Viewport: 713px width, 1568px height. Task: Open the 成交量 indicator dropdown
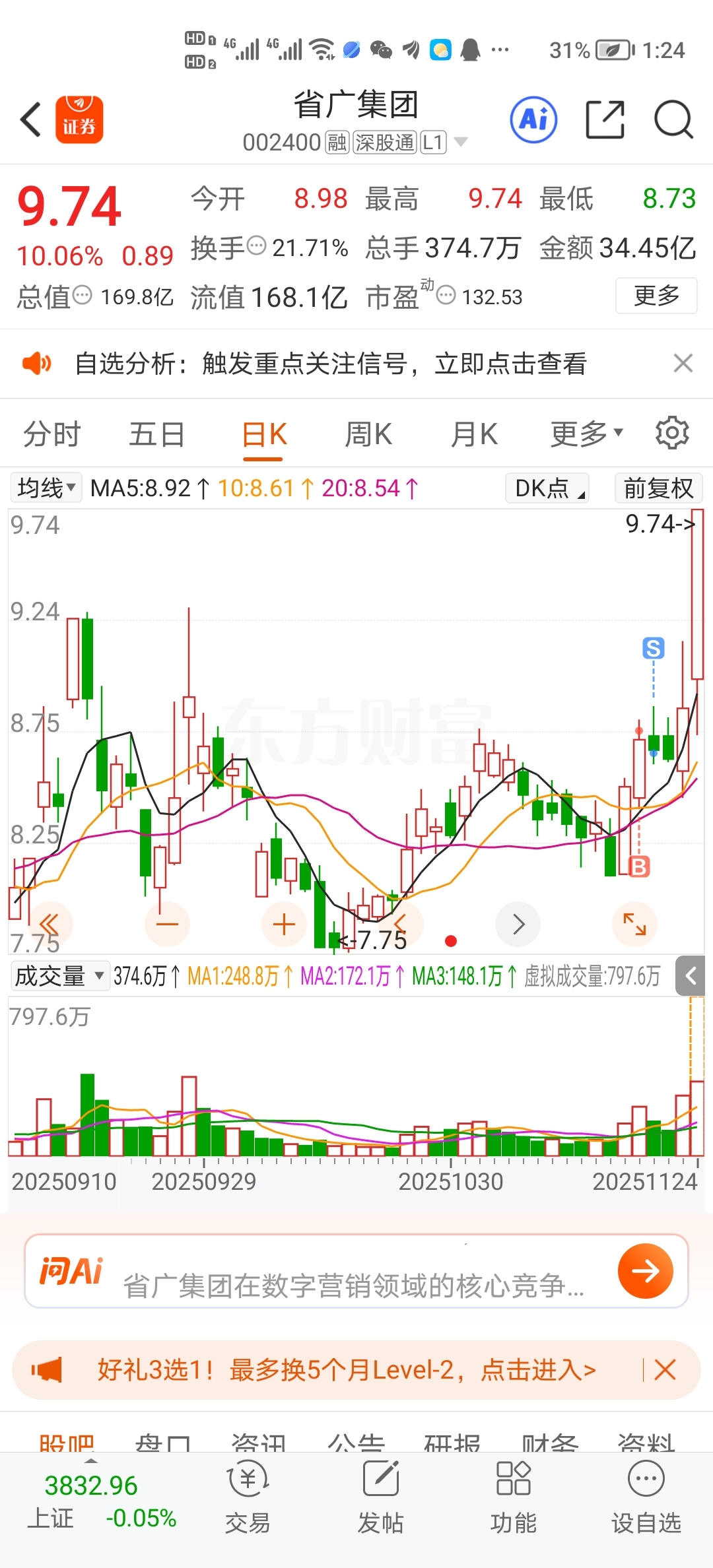(59, 975)
